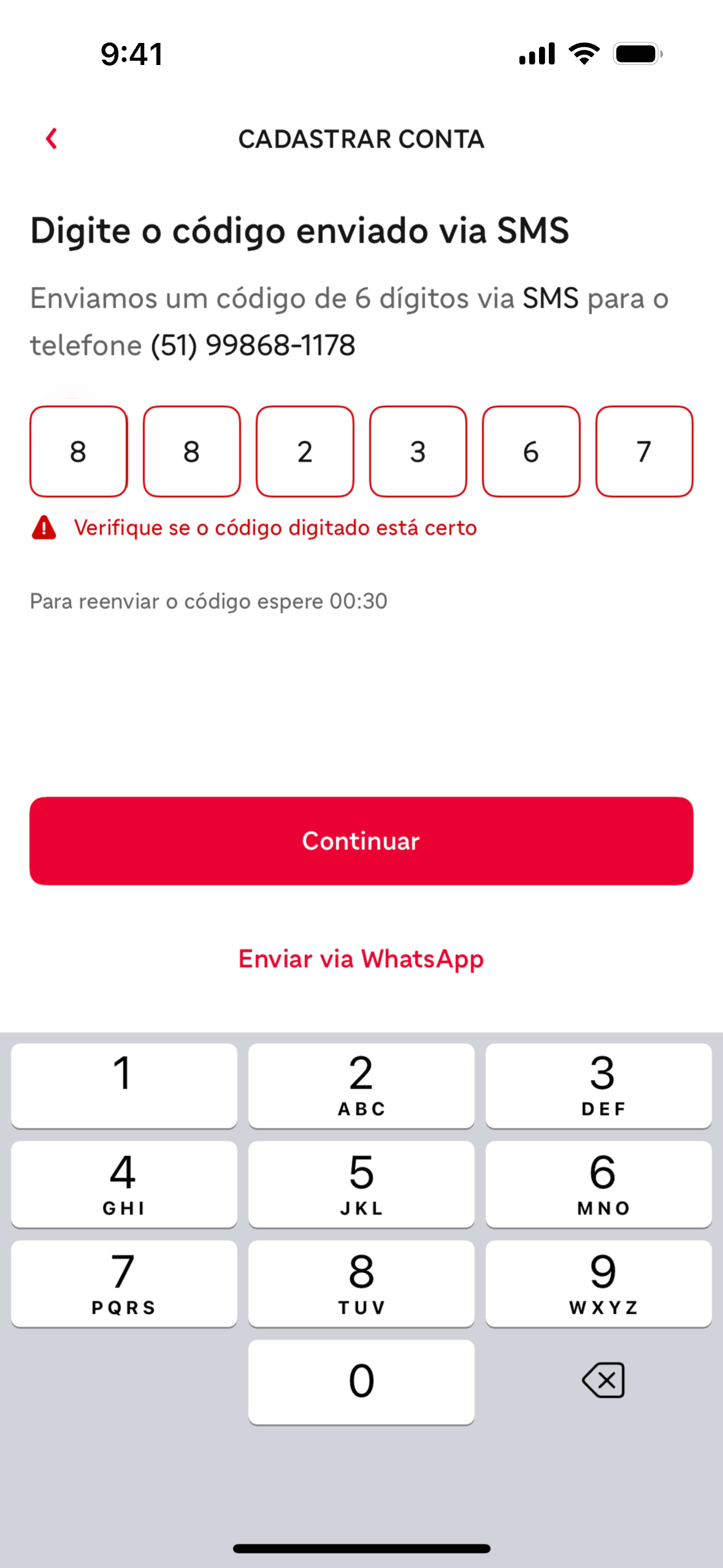Tap the Continuar button
The image size is (723, 1568).
tap(361, 840)
